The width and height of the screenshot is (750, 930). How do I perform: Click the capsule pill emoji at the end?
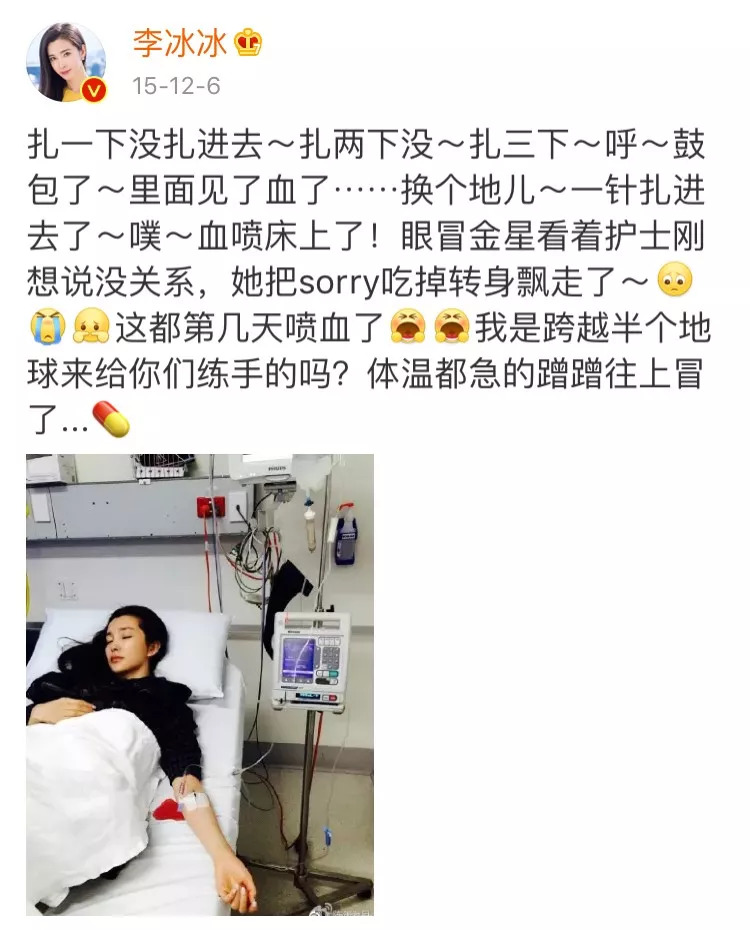click(x=112, y=419)
